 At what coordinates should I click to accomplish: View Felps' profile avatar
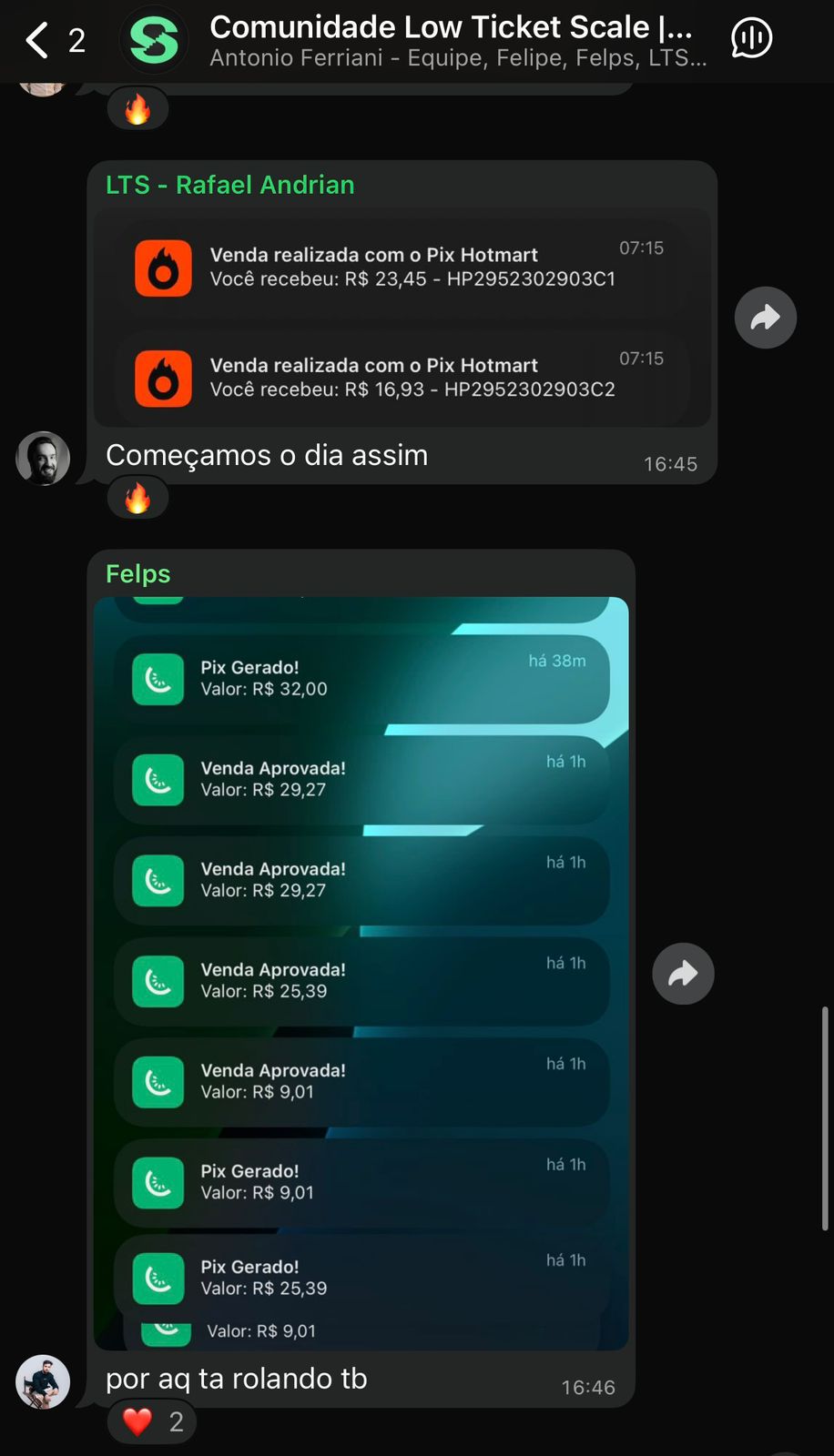[43, 1381]
